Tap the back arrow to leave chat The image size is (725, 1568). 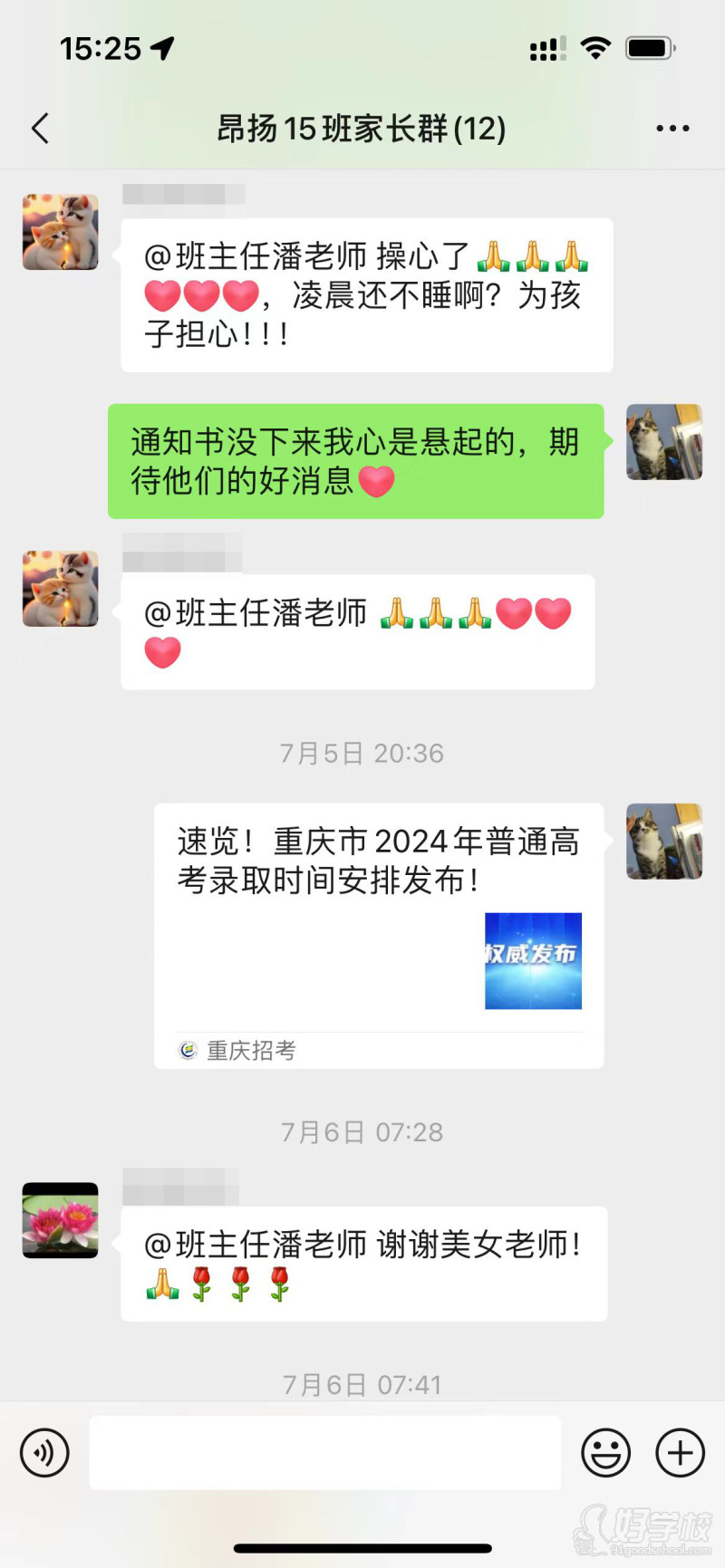coord(39,129)
